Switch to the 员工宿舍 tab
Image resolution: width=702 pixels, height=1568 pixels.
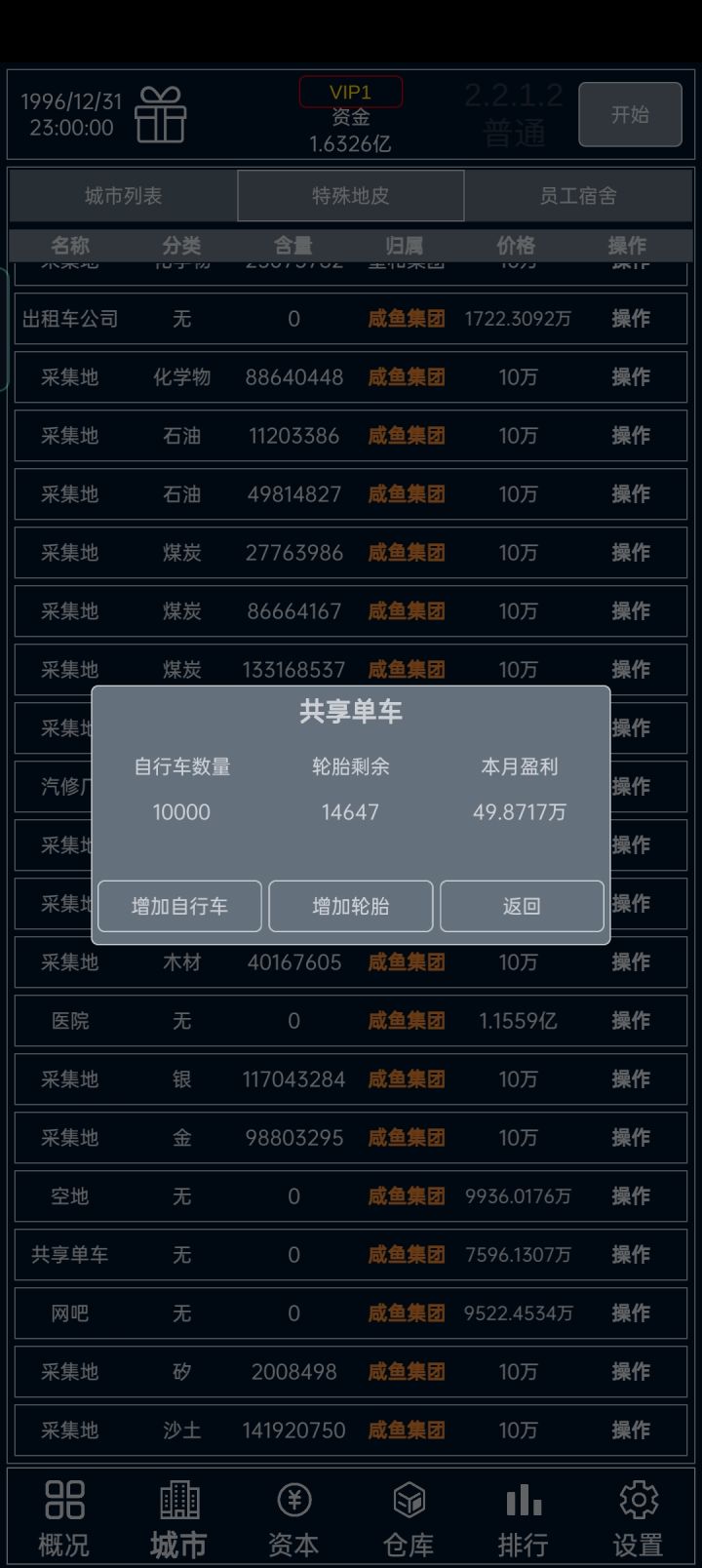(577, 195)
